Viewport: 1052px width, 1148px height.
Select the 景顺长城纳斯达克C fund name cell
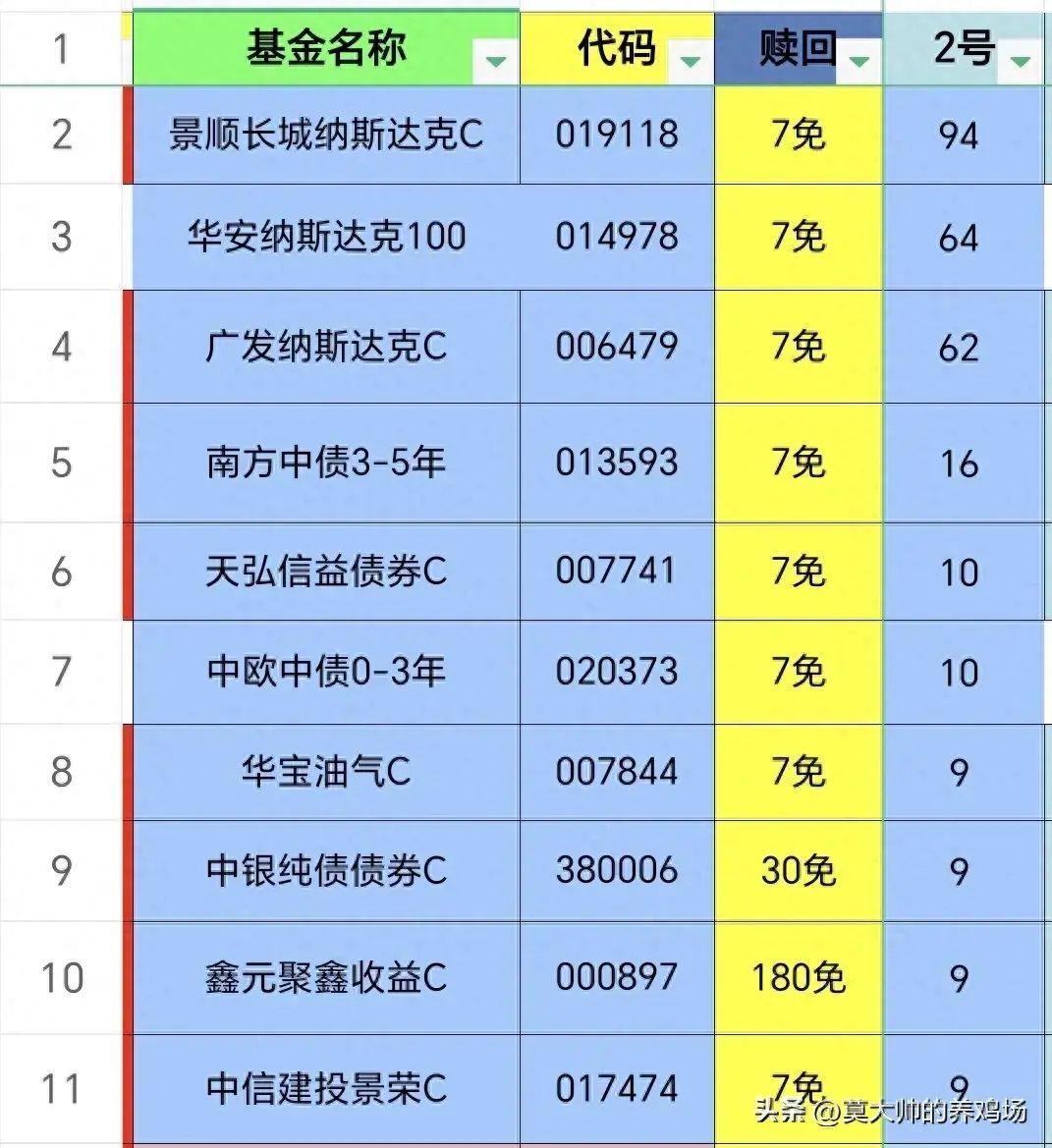coord(324,136)
